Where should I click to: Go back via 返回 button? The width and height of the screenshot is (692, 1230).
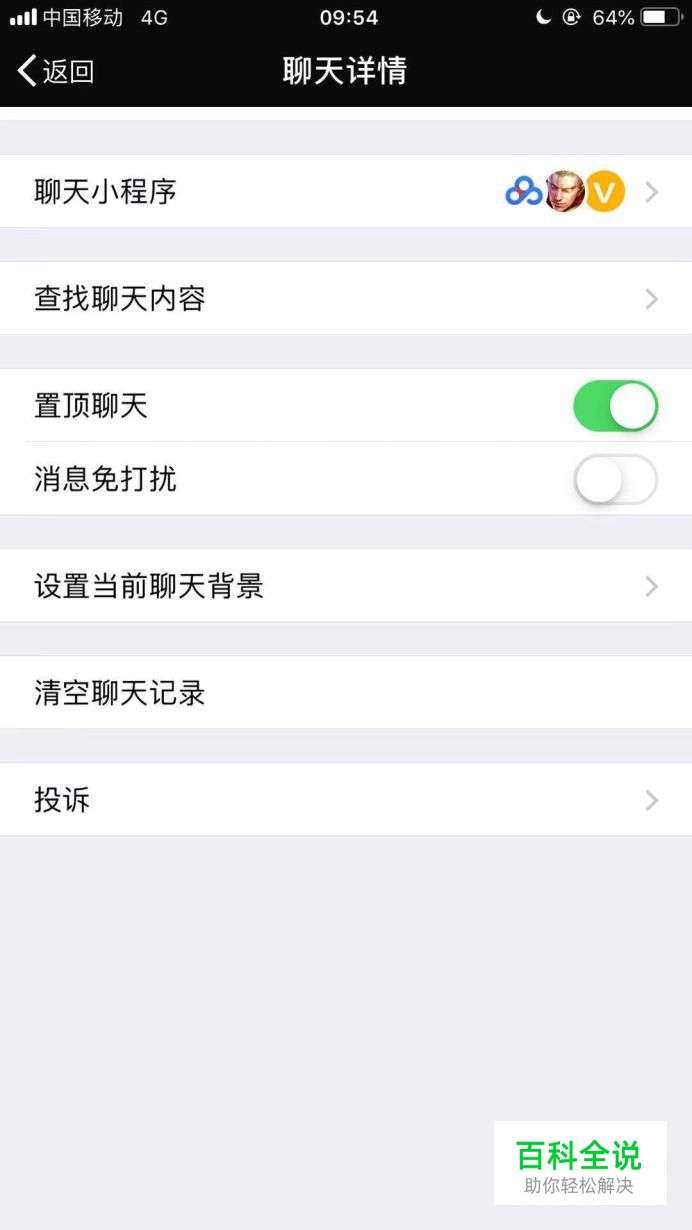(x=56, y=71)
